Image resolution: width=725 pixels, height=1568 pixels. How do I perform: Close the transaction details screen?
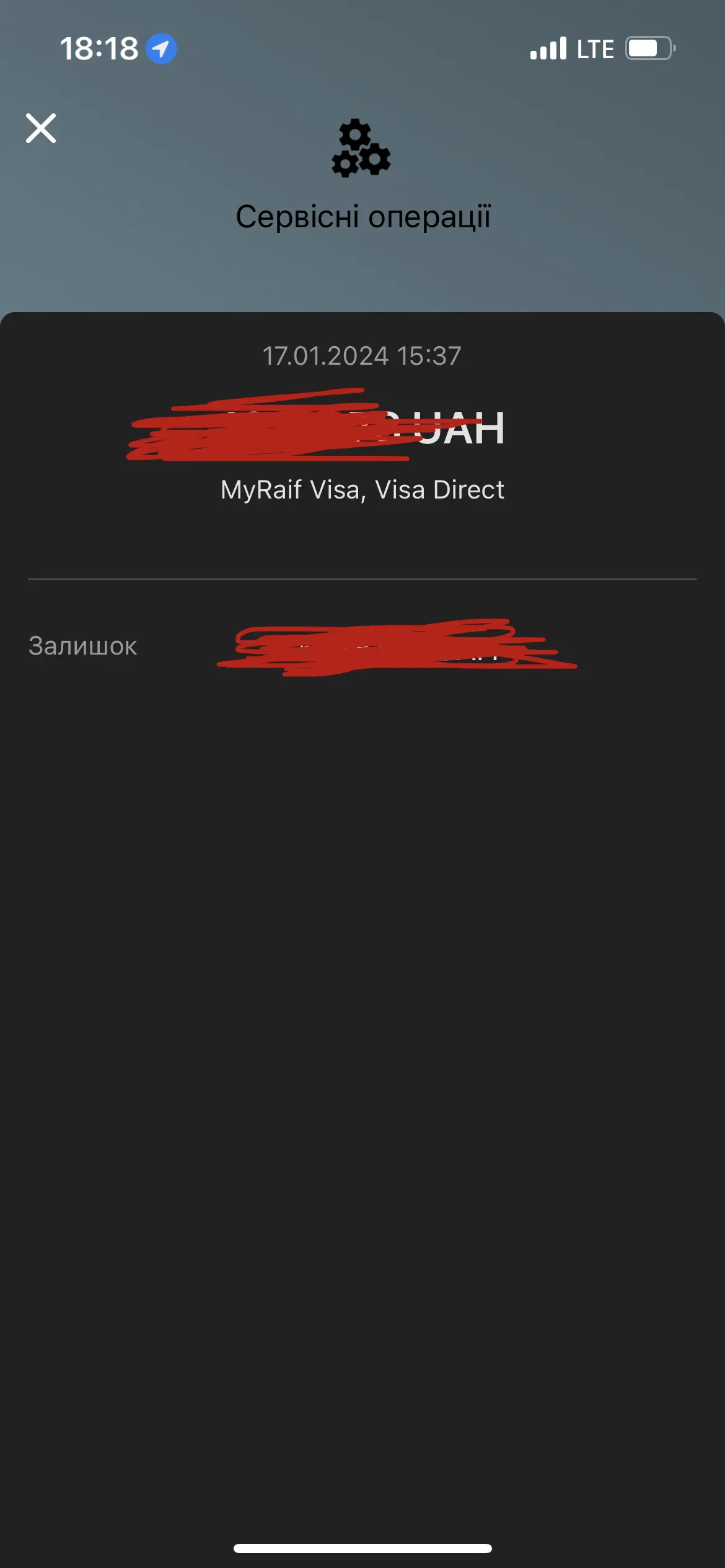(41, 128)
